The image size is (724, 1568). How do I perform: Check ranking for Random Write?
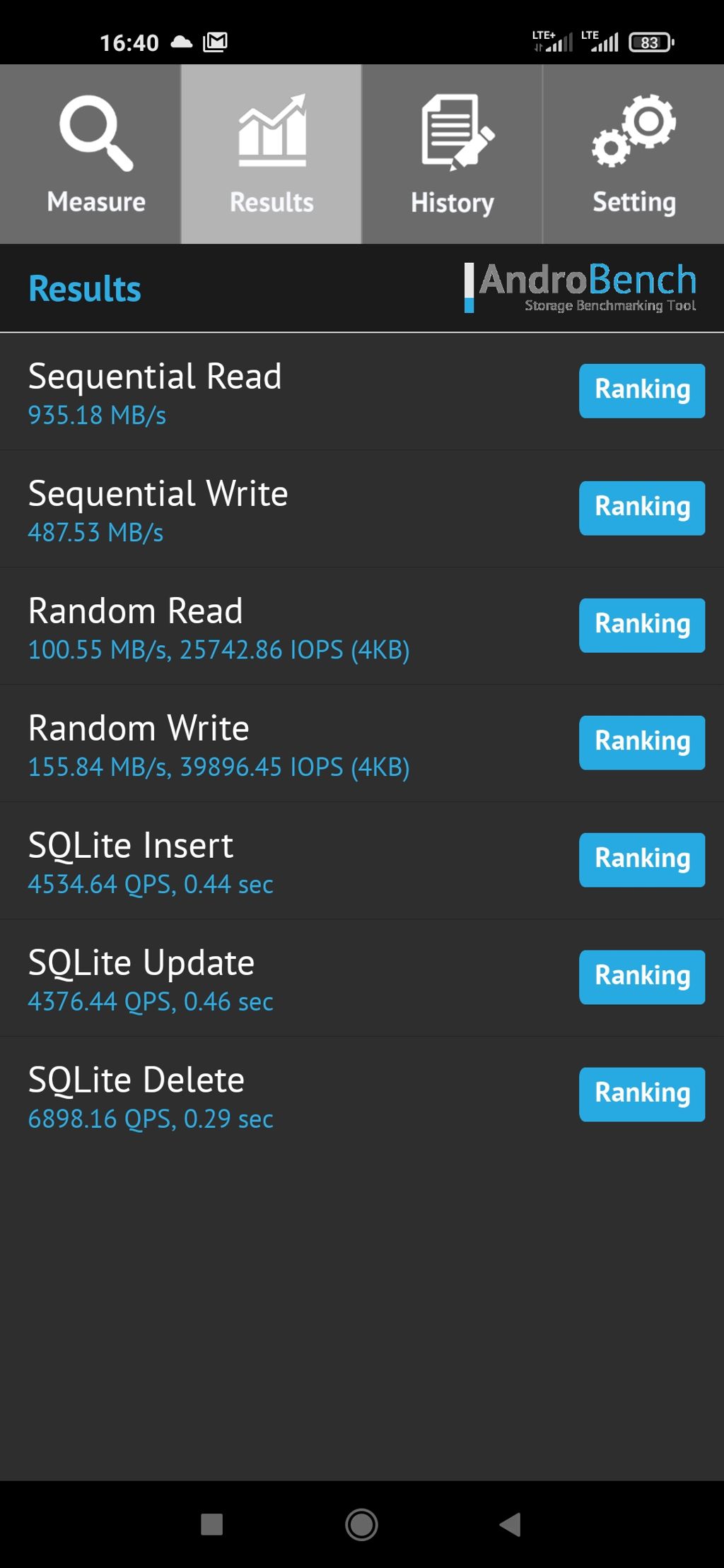tap(642, 743)
